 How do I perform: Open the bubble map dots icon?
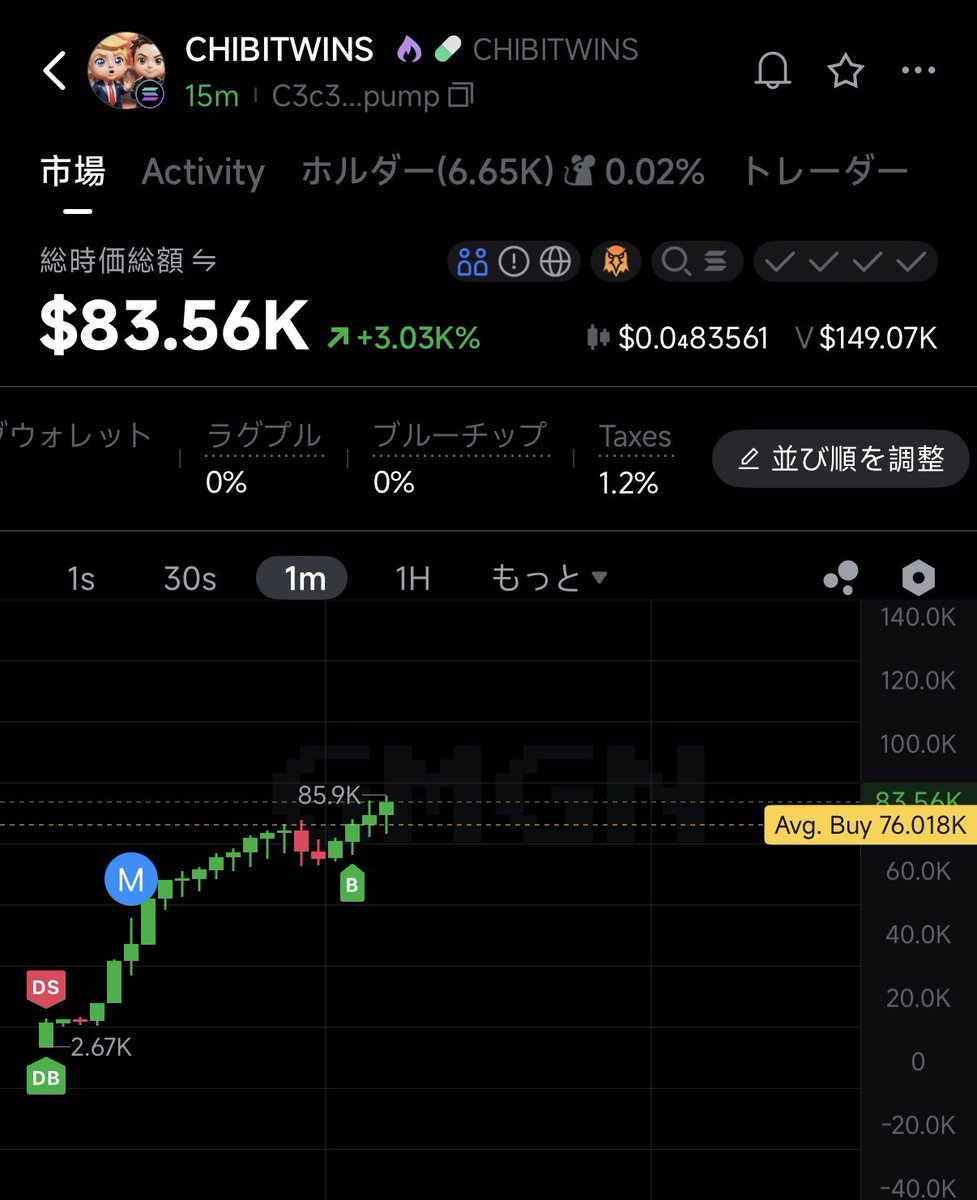click(840, 578)
